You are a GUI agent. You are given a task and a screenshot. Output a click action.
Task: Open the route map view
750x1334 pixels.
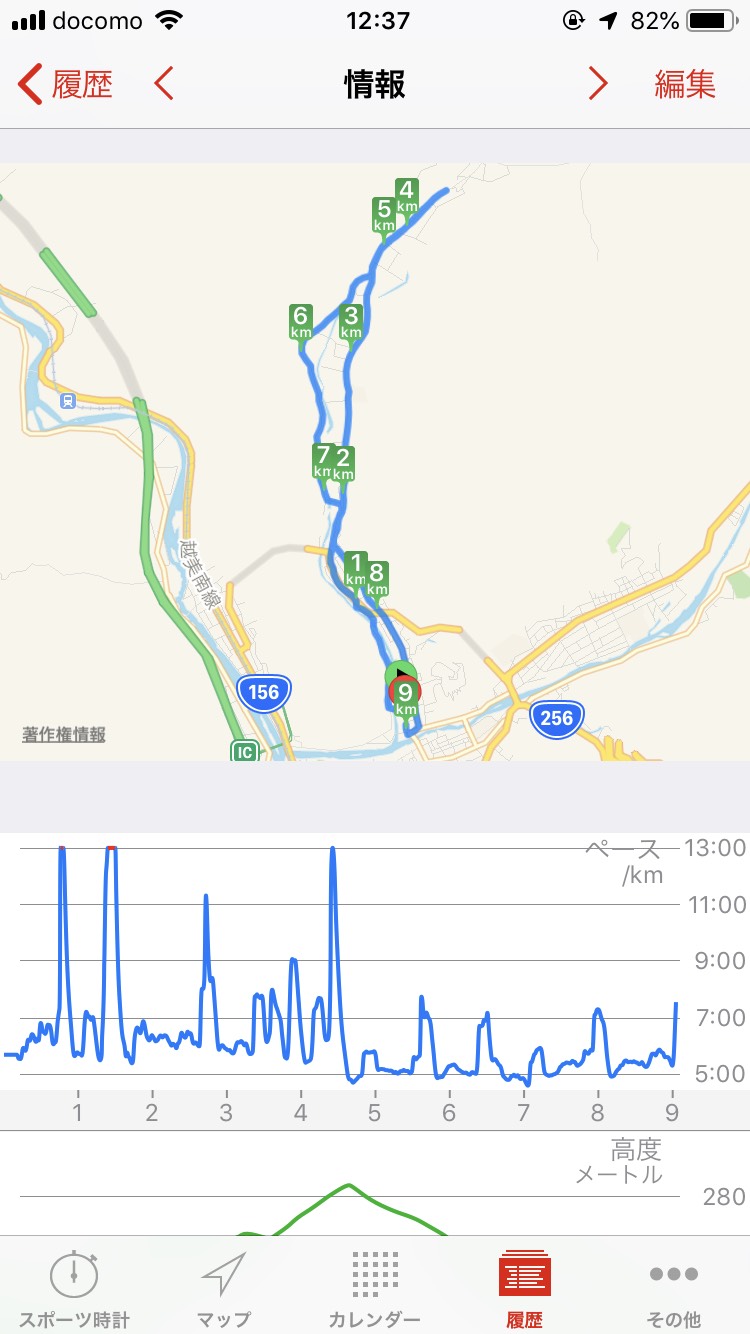pyautogui.click(x=375, y=462)
